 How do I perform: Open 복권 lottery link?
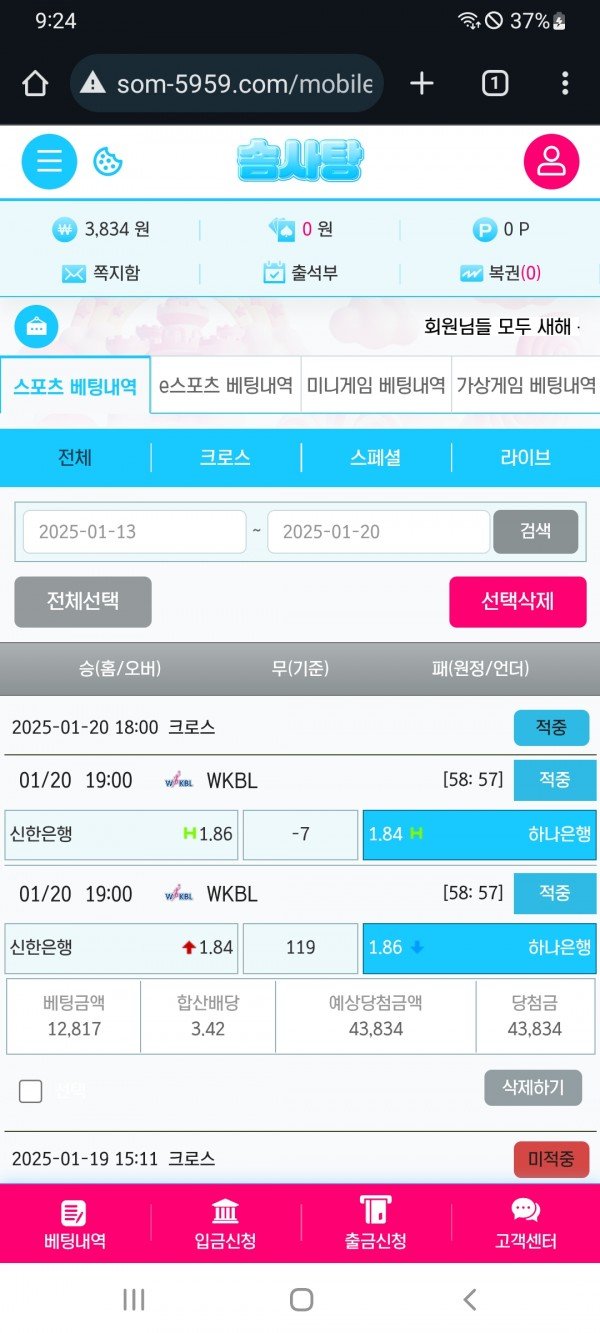(500, 273)
